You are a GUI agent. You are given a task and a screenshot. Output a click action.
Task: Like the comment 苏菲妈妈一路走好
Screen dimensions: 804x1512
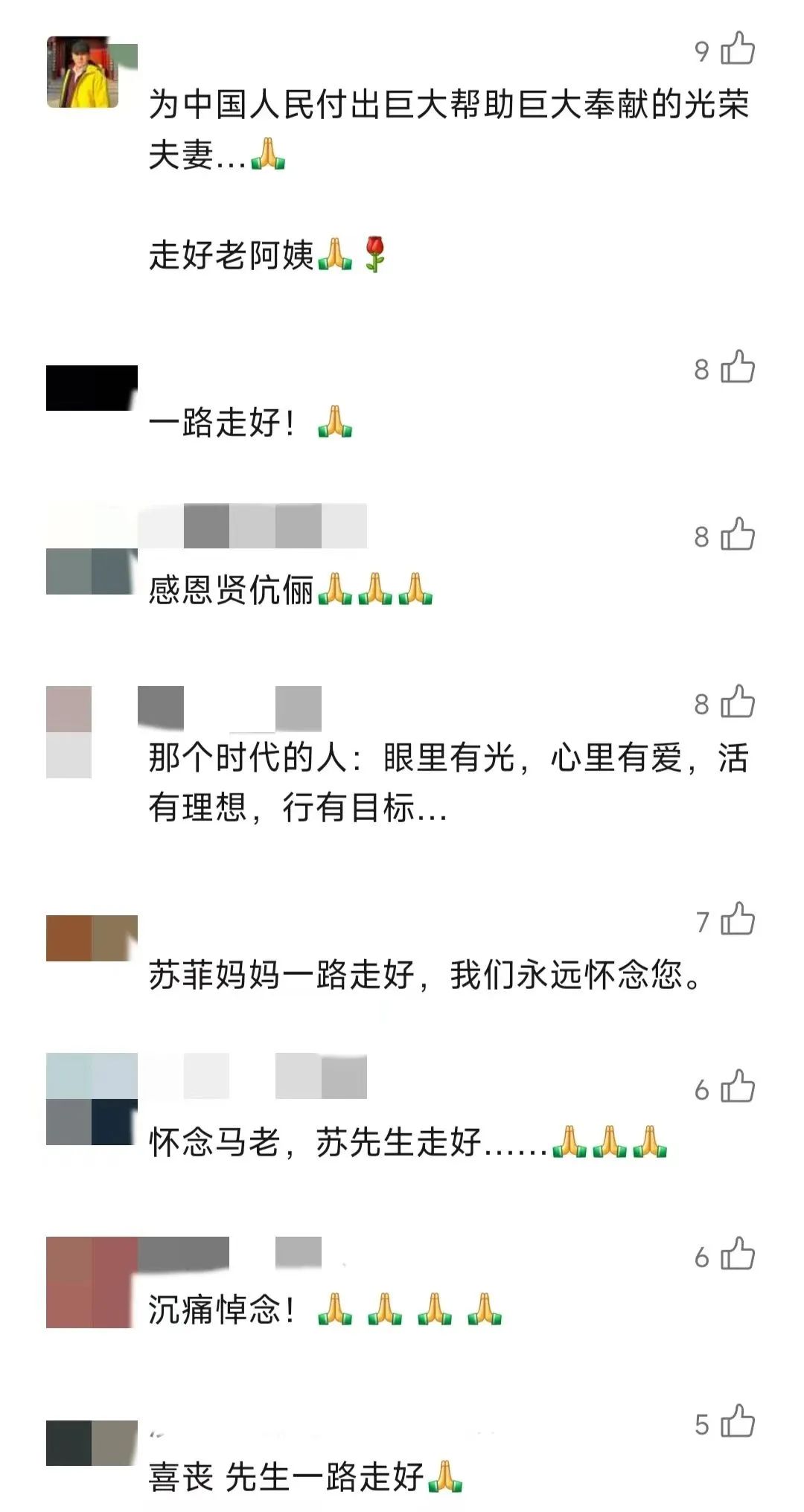pyautogui.click(x=738, y=920)
